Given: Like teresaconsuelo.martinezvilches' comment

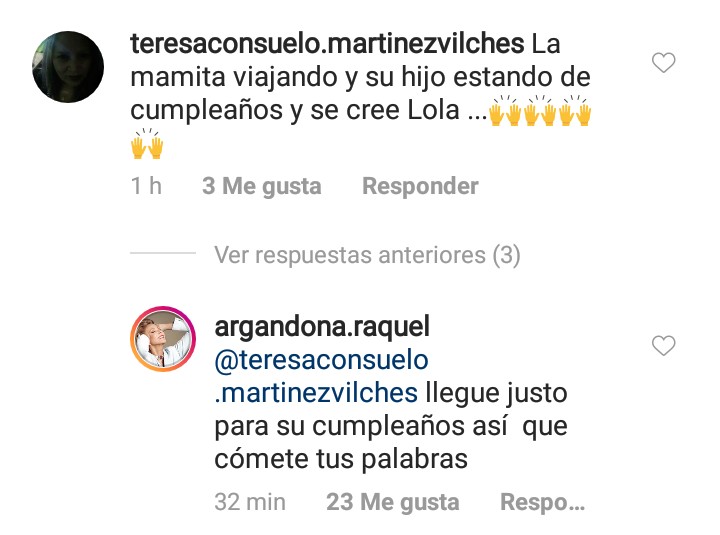Looking at the screenshot, I should [663, 64].
